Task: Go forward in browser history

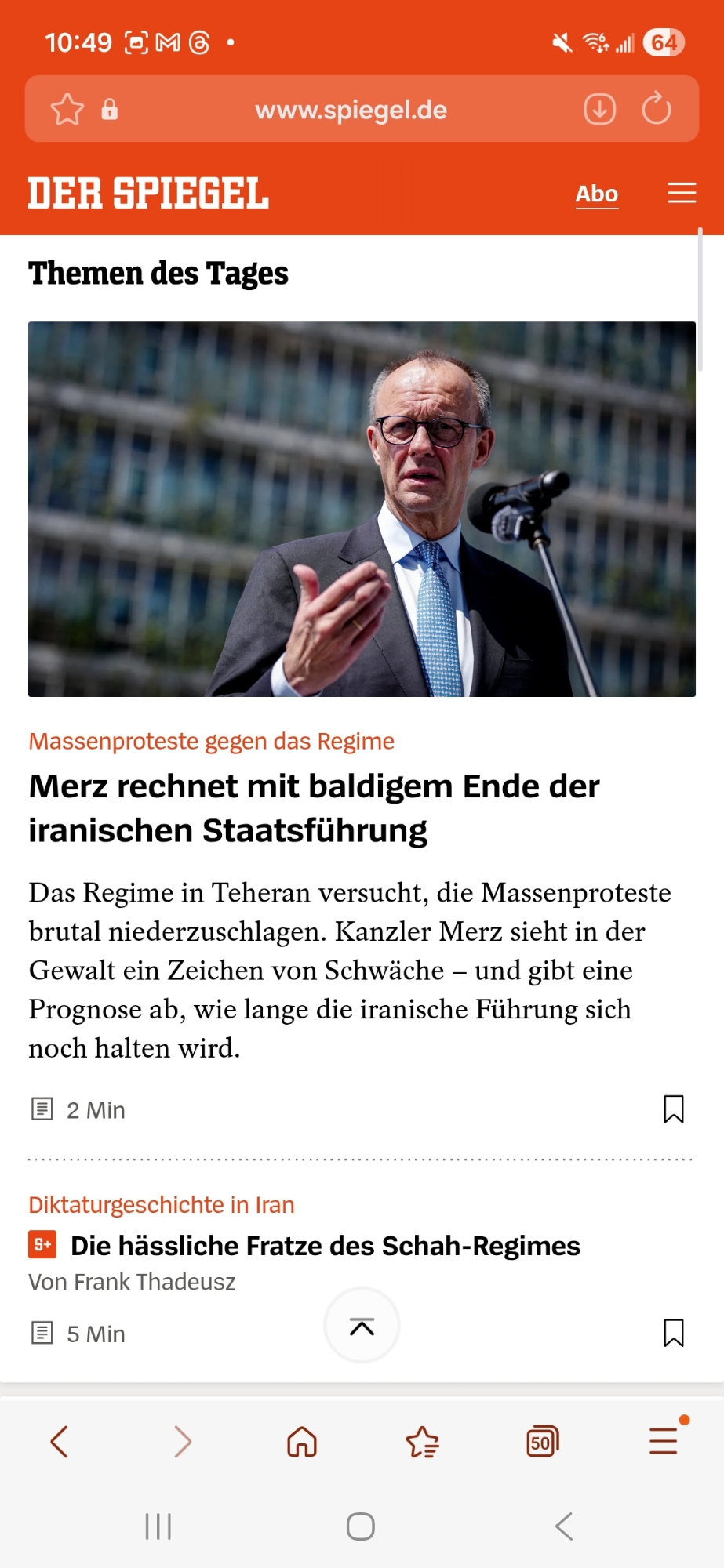Action: (182, 1441)
